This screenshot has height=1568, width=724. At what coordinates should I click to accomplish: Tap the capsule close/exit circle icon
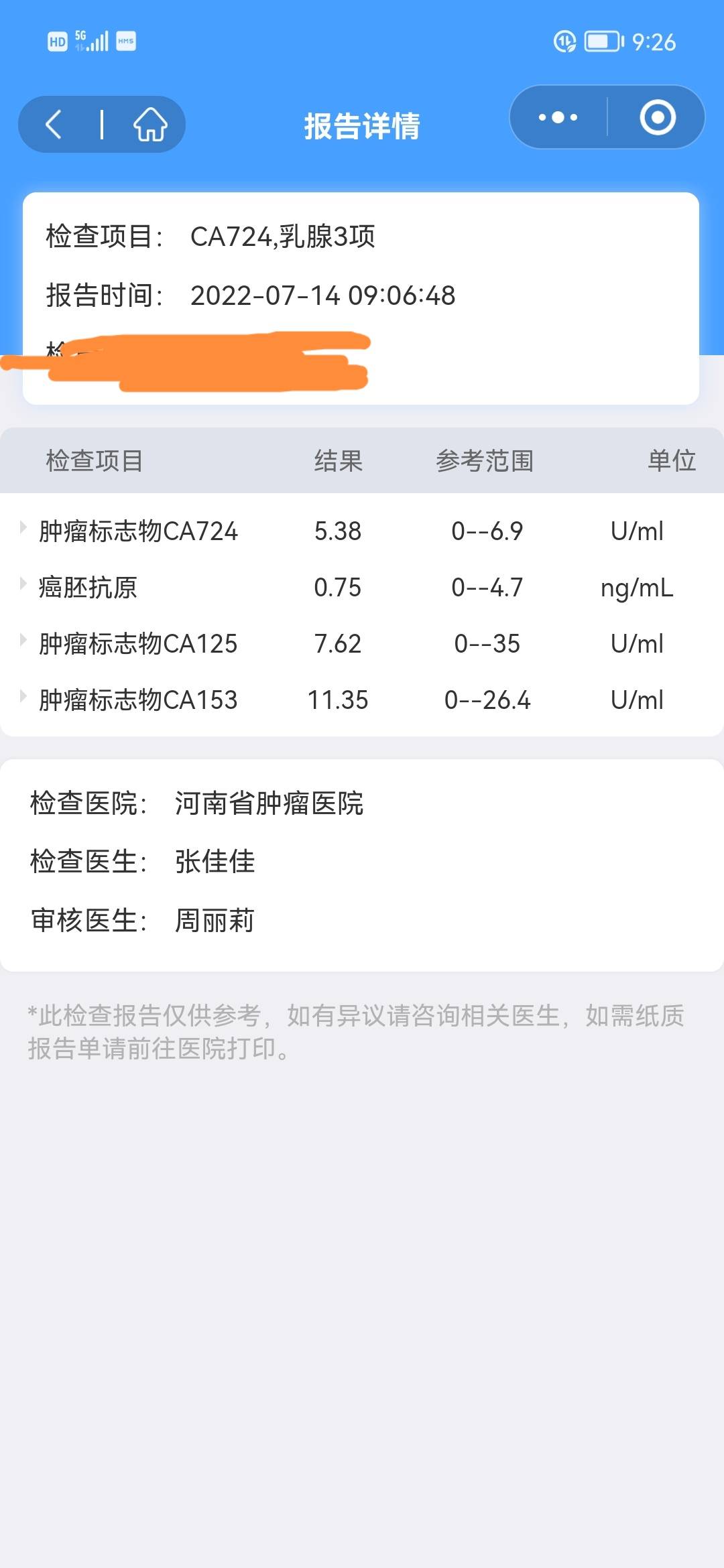(x=658, y=117)
